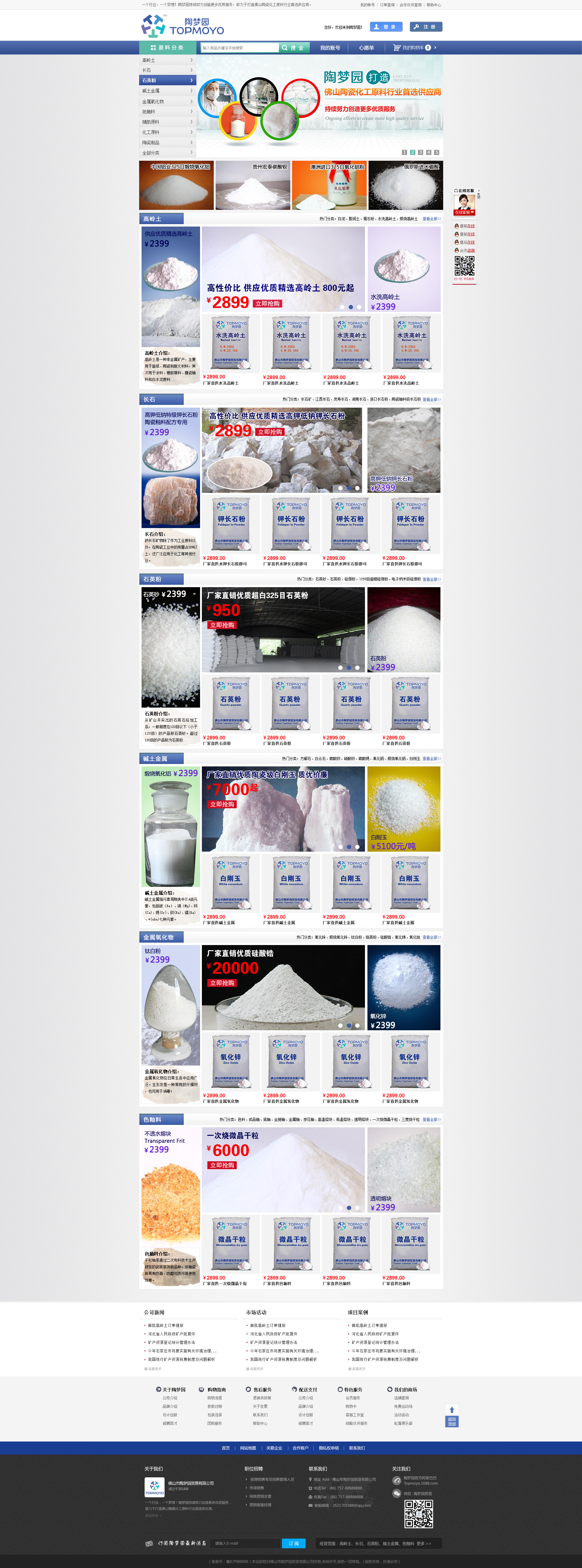
Task: Open 订单查询 link in top bar
Action: pyautogui.click(x=387, y=5)
